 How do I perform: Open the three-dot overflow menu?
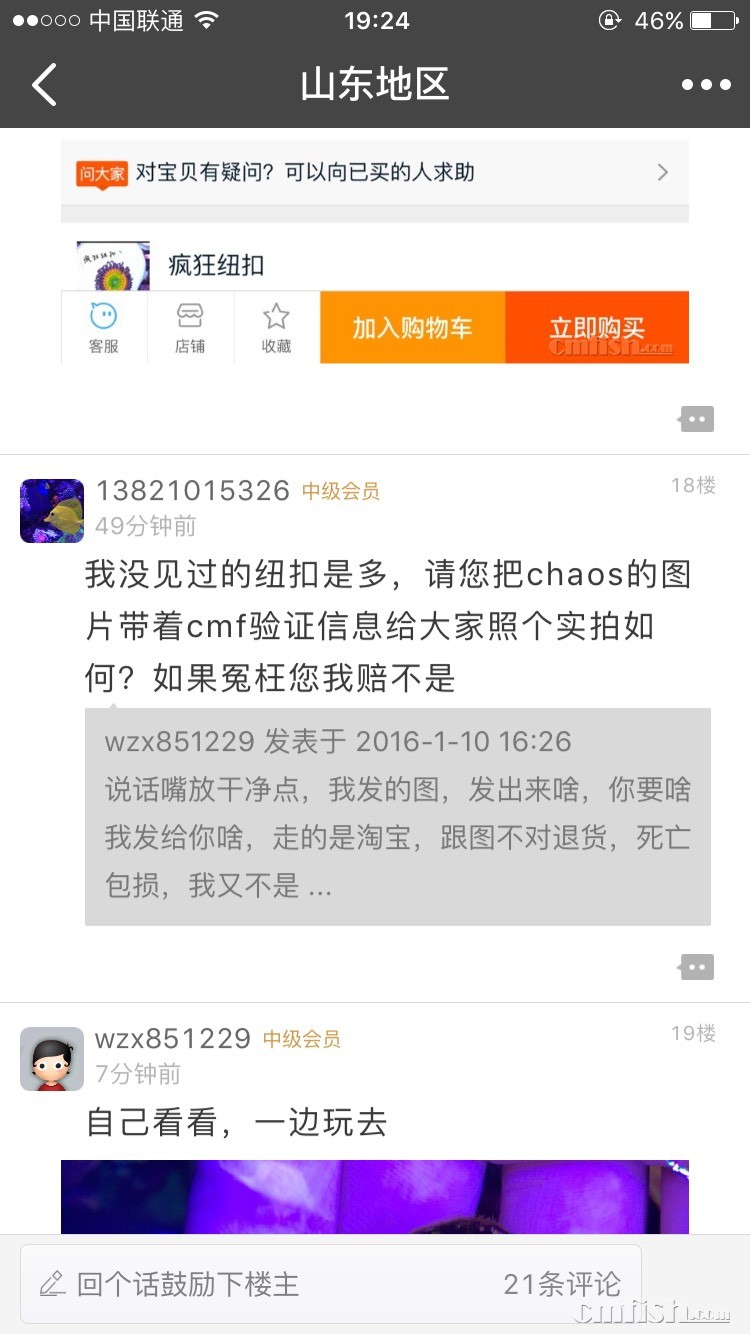[706, 85]
